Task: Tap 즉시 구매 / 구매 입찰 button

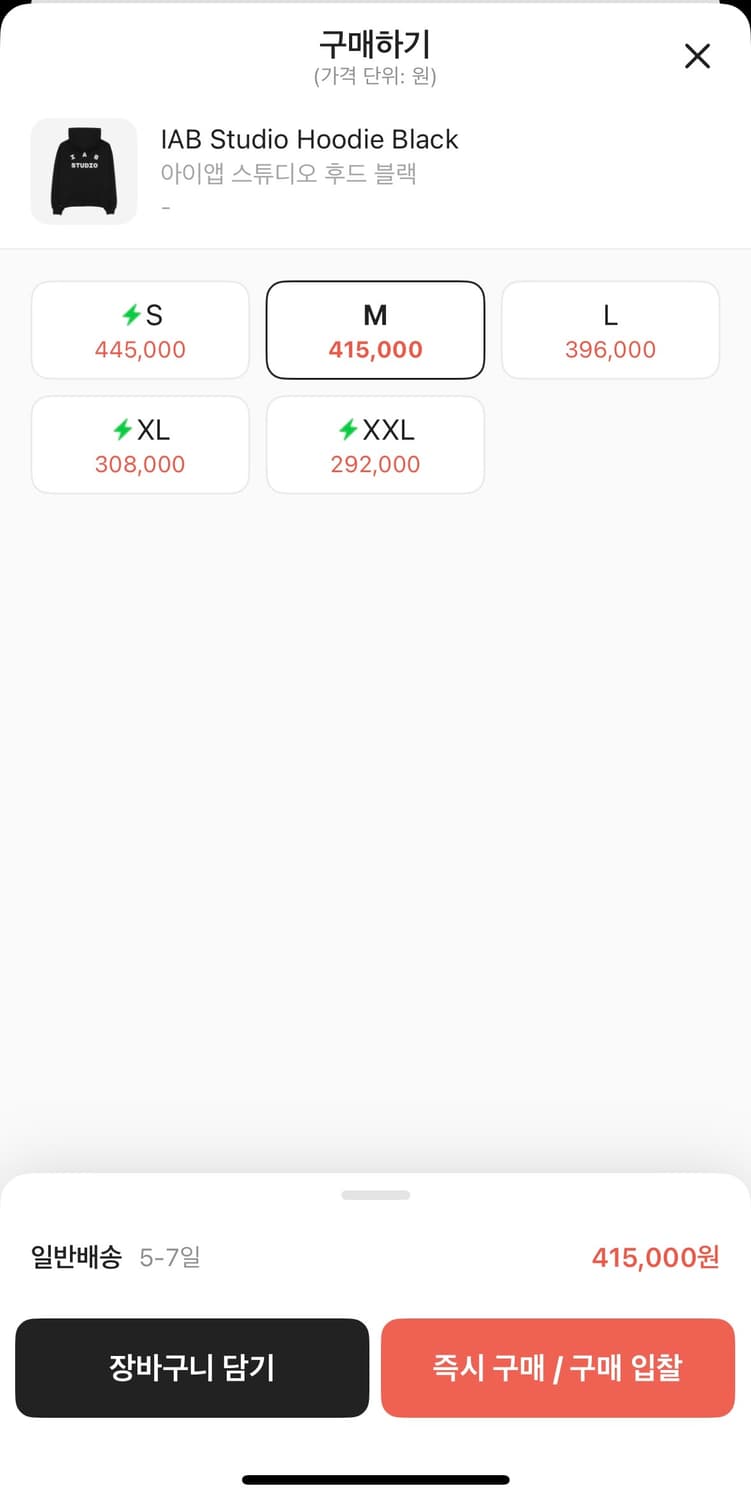Action: click(x=558, y=1367)
